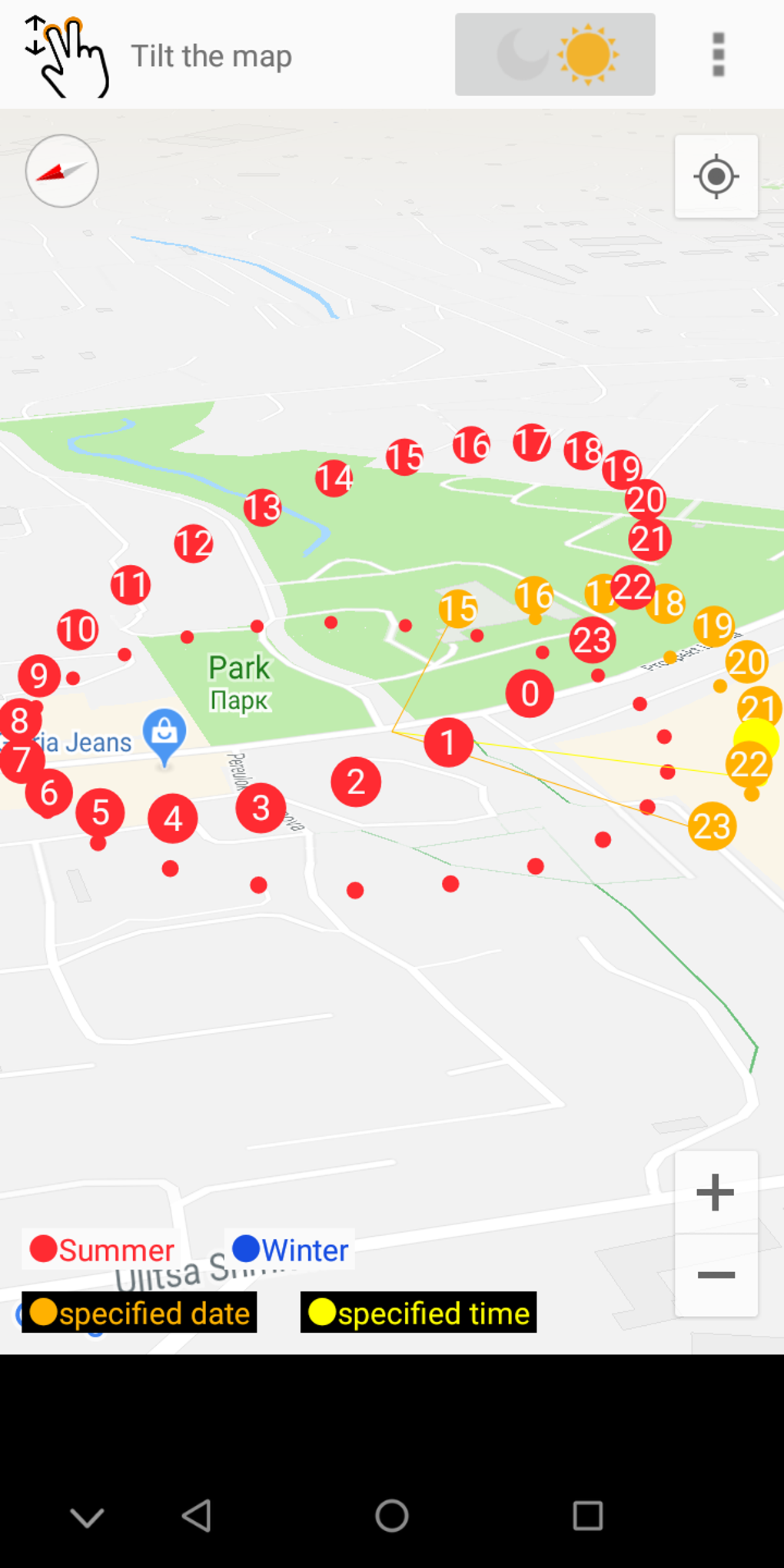The width and height of the screenshot is (784, 1568).
Task: Click the Summer legend label
Action: pos(117,1250)
